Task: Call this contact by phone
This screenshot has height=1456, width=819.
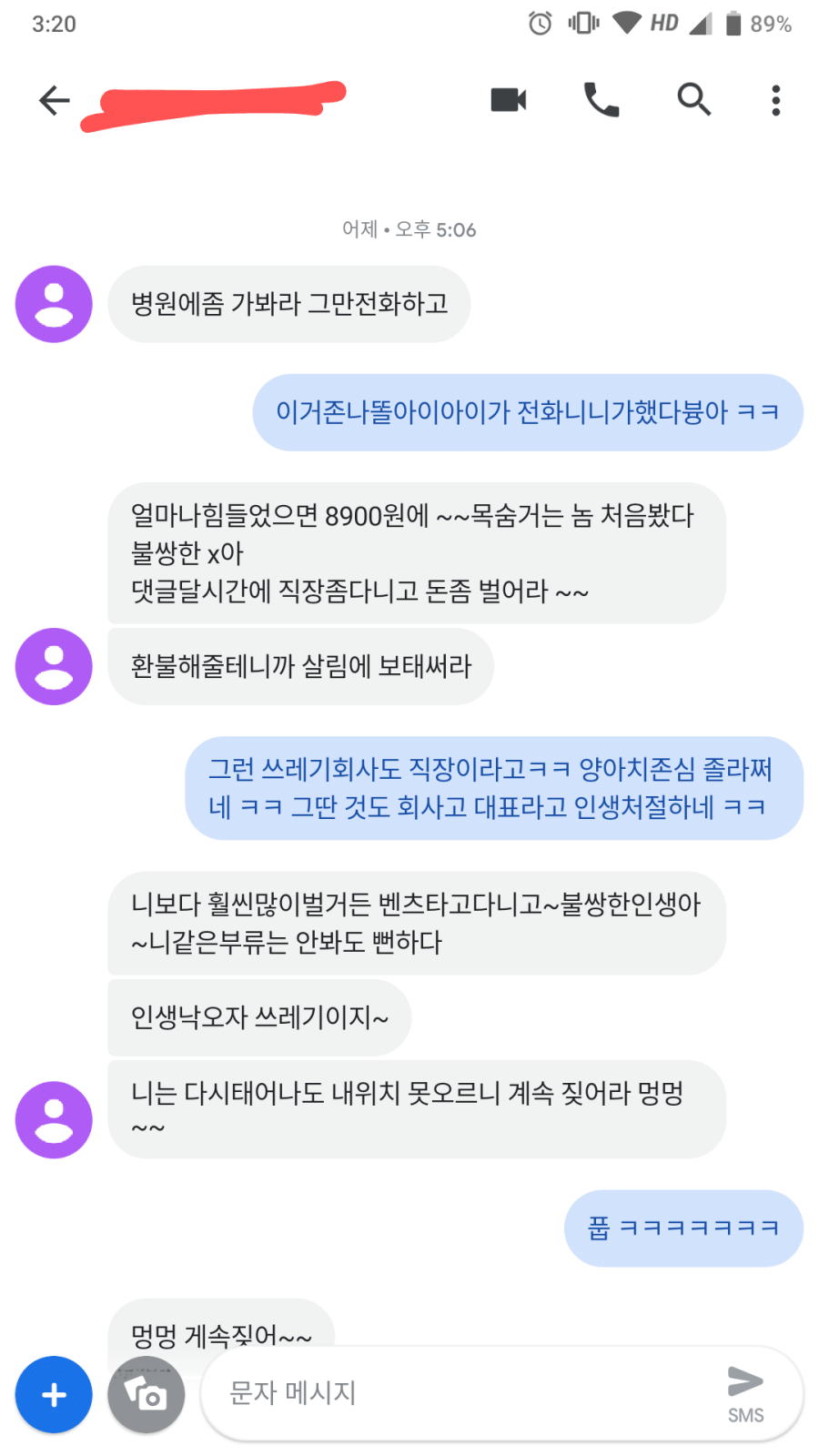Action: coord(602,100)
